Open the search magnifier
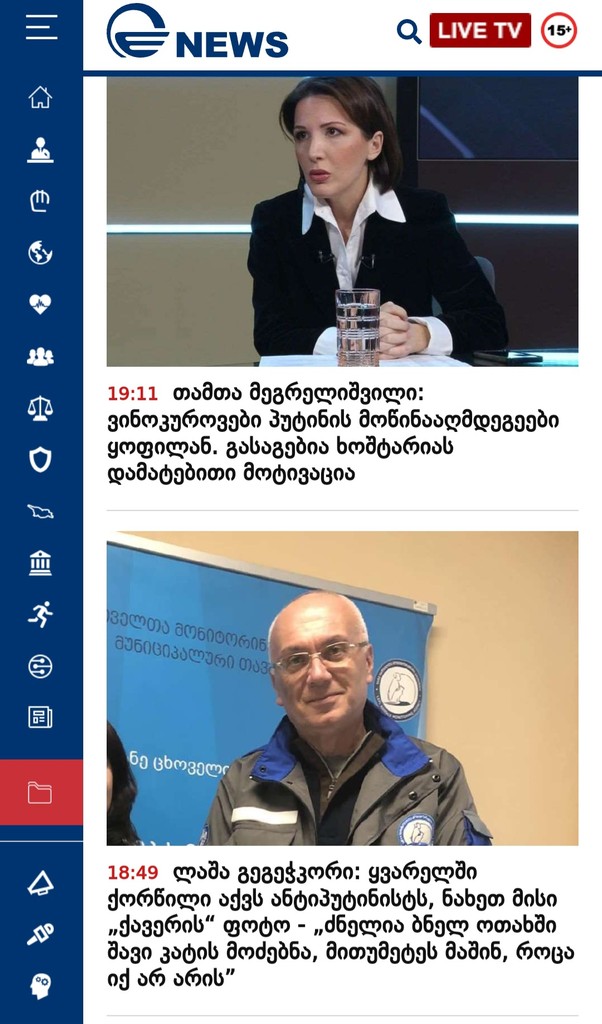Viewport: 602px width, 1024px height. (x=409, y=31)
